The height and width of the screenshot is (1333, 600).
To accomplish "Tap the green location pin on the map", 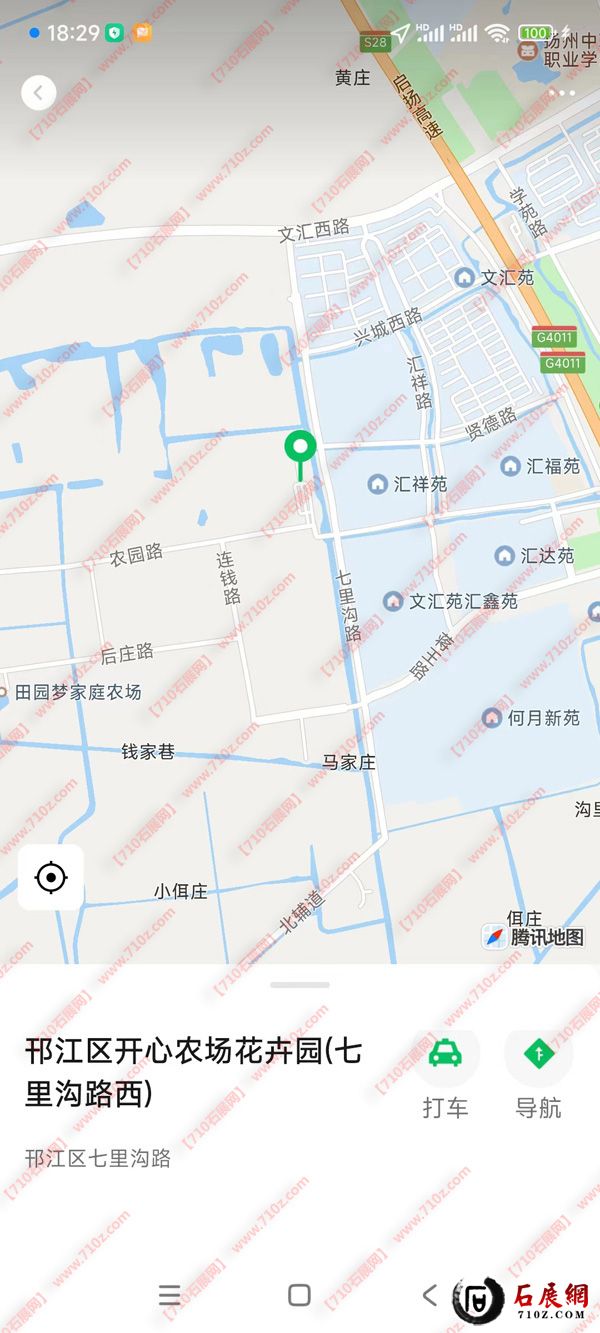I will coord(300,449).
